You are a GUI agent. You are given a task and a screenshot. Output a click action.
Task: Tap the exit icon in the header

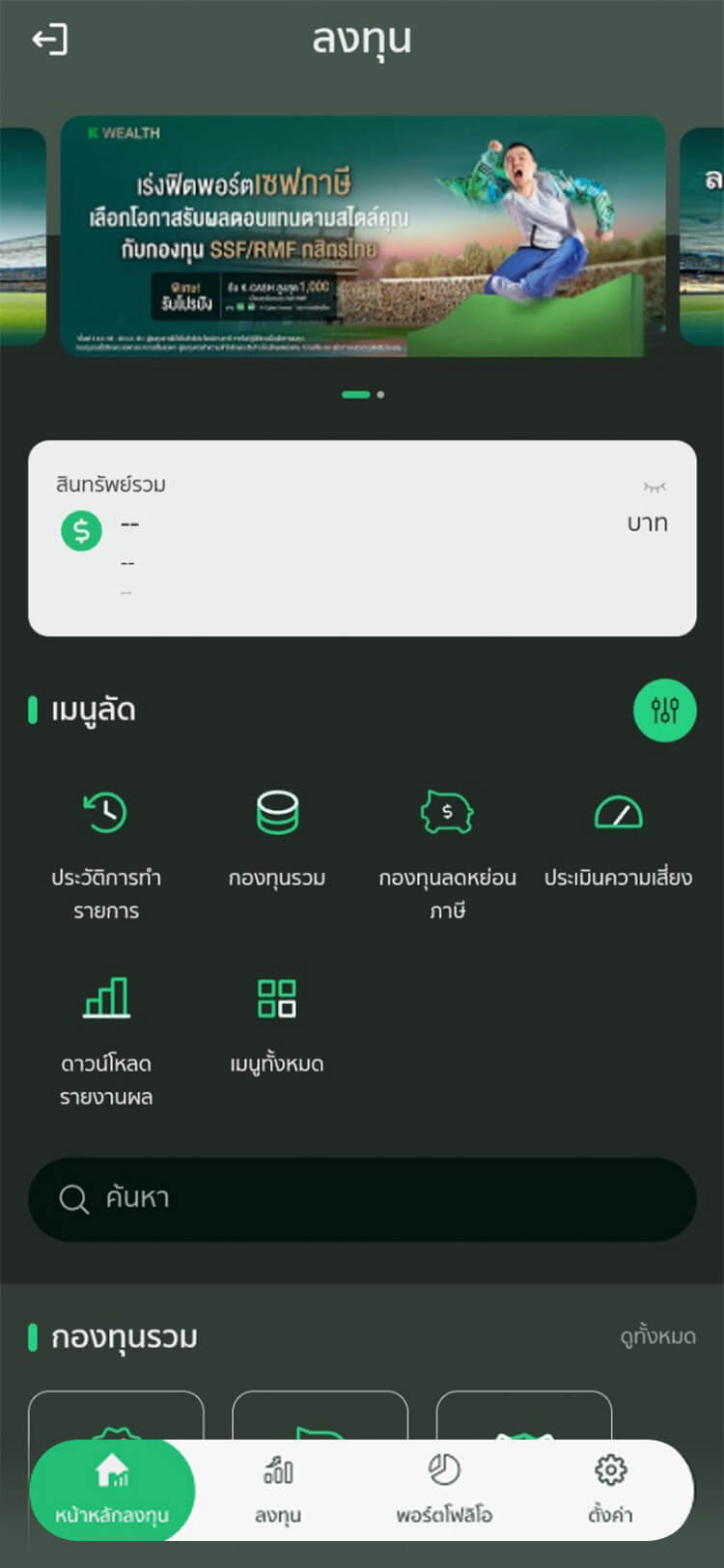49,40
